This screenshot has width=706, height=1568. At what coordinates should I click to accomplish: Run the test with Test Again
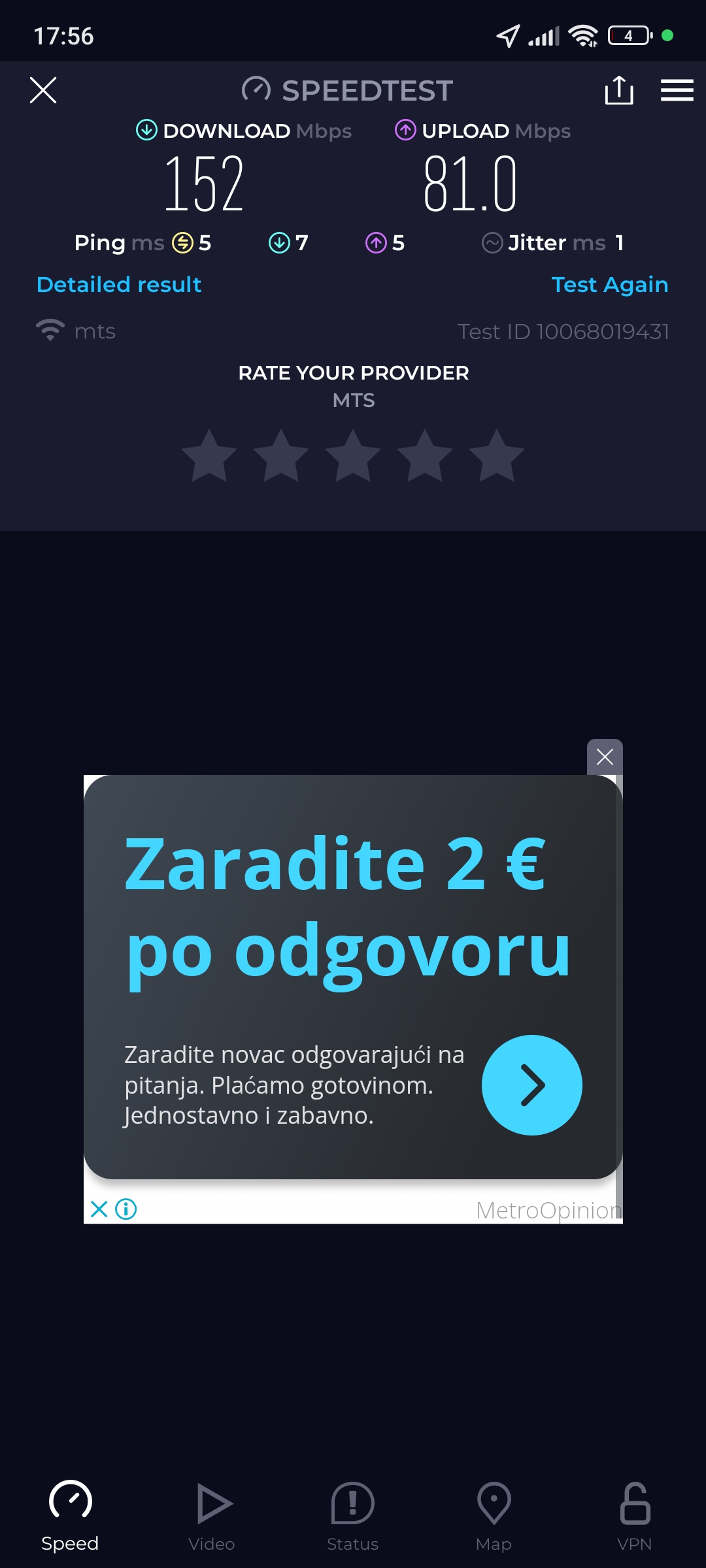tap(609, 285)
